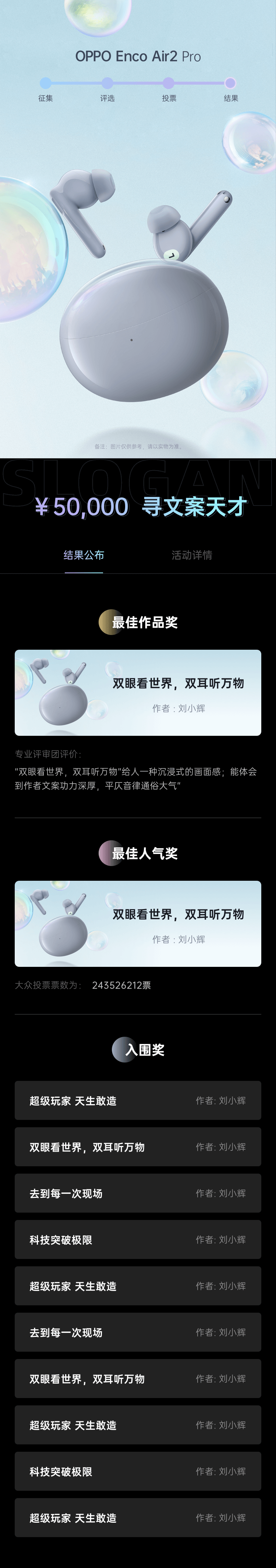Open the winning card under 最佳作品奖
Viewport: 276px width, 1568px height.
coord(138,693)
